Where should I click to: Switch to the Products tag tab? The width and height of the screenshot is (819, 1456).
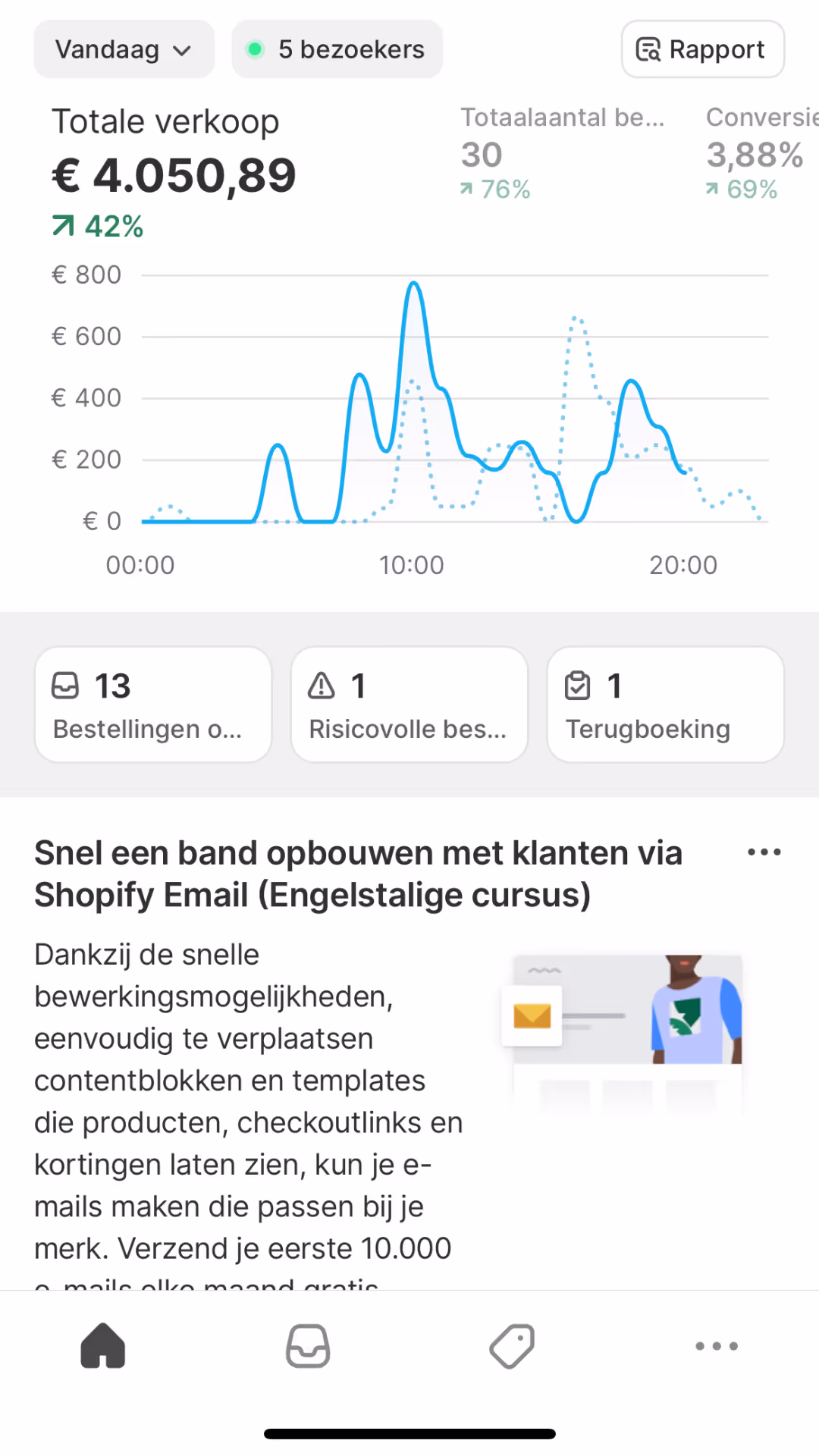tap(512, 1346)
